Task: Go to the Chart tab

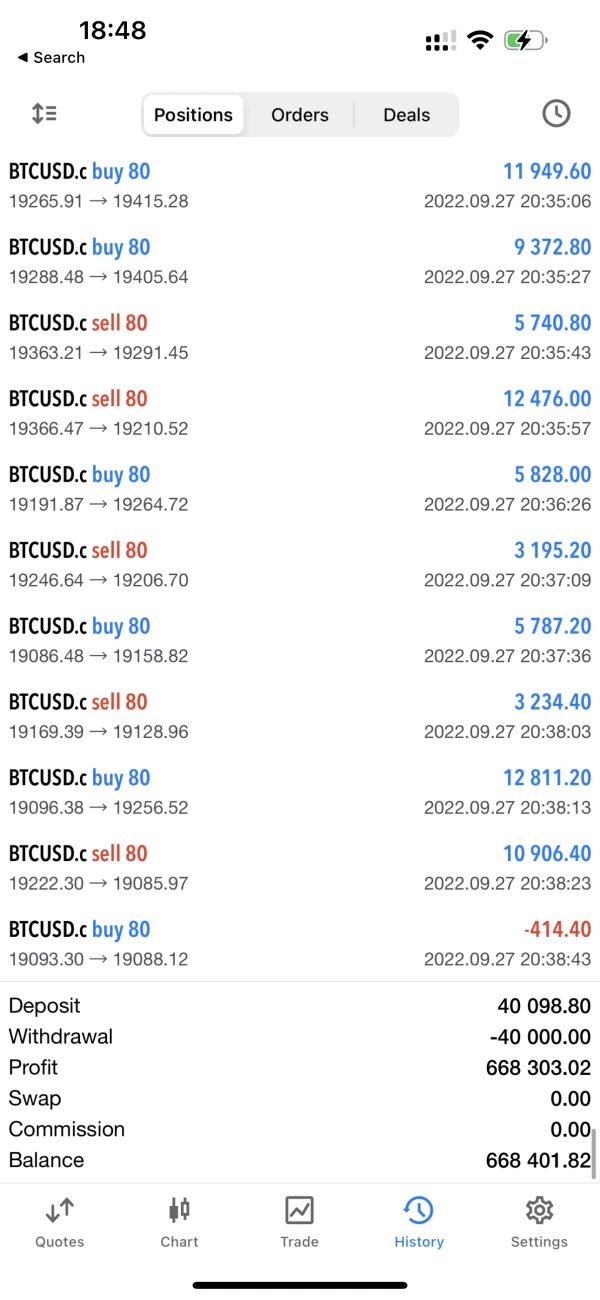Action: (180, 1222)
